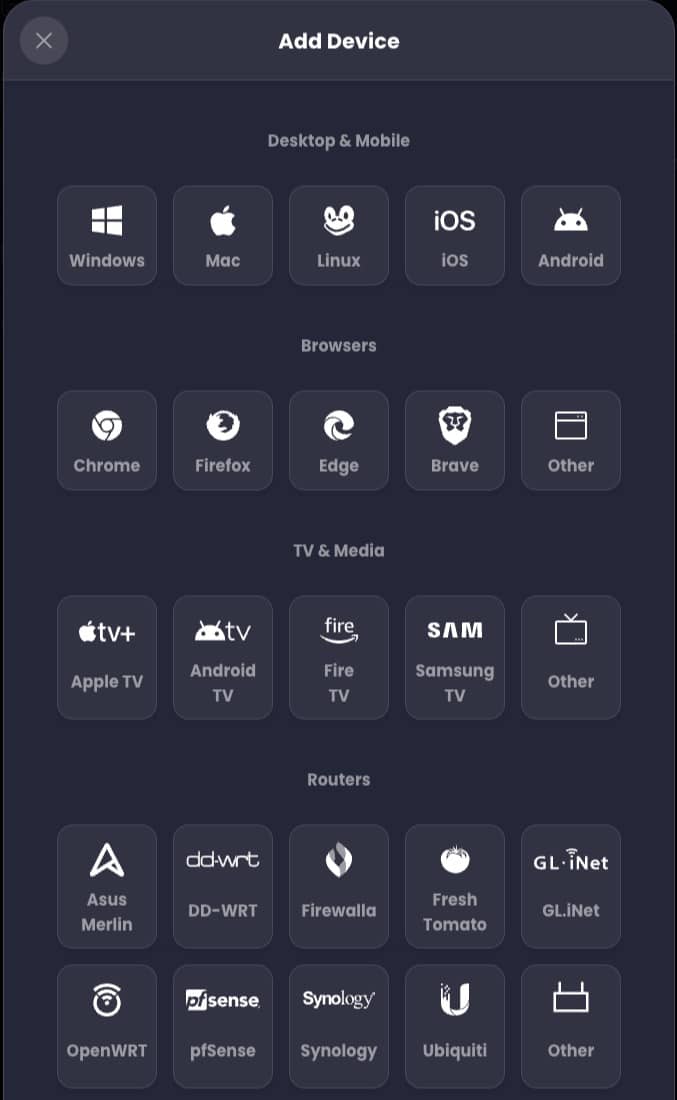Viewport: 677px width, 1100px height.
Task: Select the Firefox browser tile
Action: tap(222, 441)
